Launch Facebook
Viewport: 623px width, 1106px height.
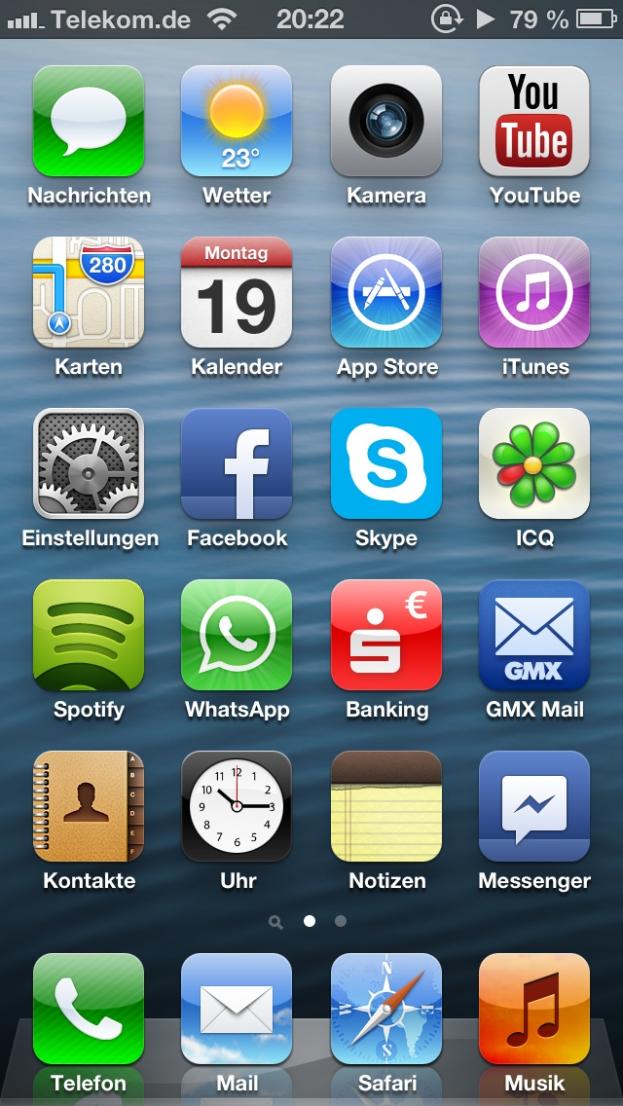[x=237, y=463]
